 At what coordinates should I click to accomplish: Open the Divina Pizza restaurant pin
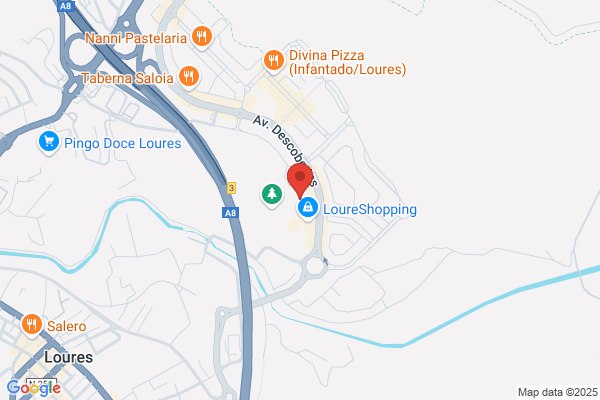click(274, 62)
